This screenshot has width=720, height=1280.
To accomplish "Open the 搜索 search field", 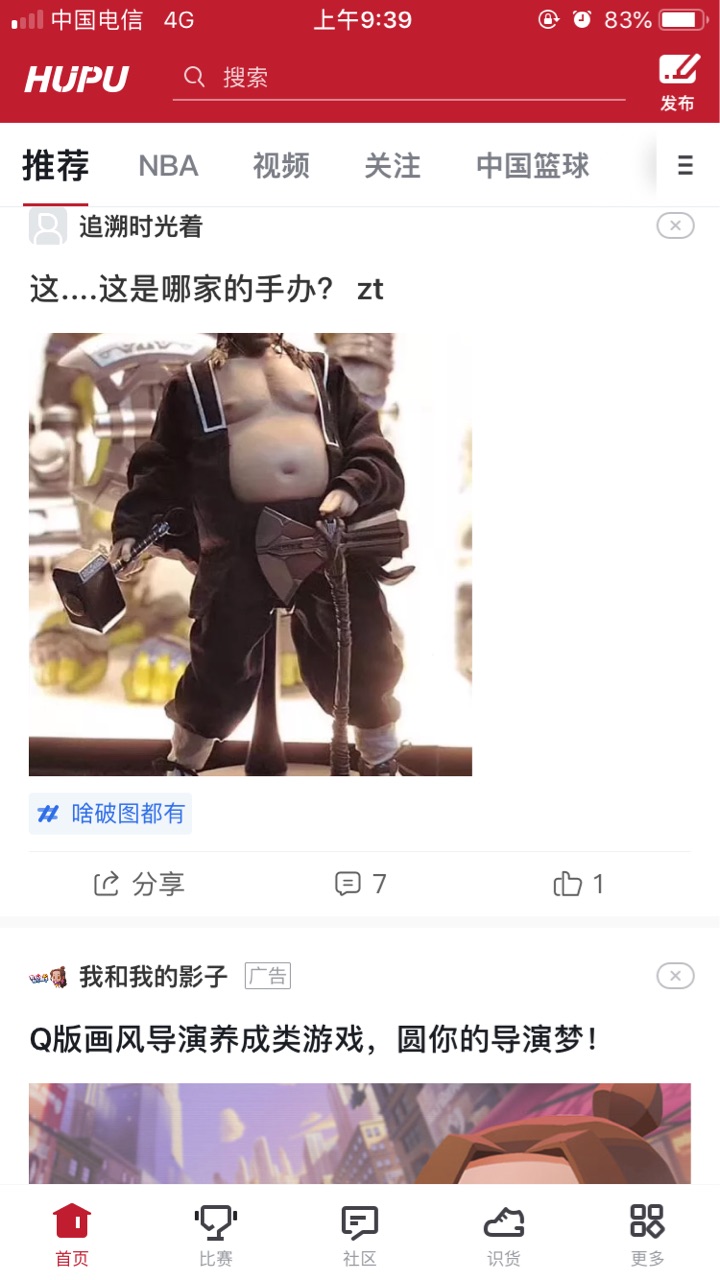I will coord(399,78).
